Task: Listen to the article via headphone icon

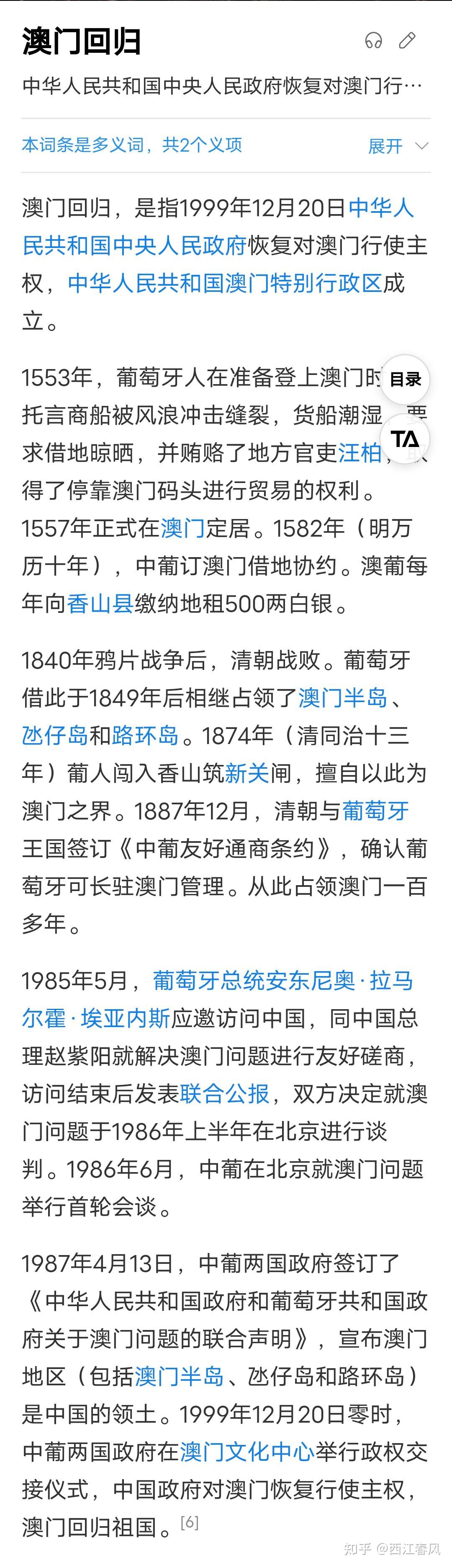Action: (x=373, y=41)
